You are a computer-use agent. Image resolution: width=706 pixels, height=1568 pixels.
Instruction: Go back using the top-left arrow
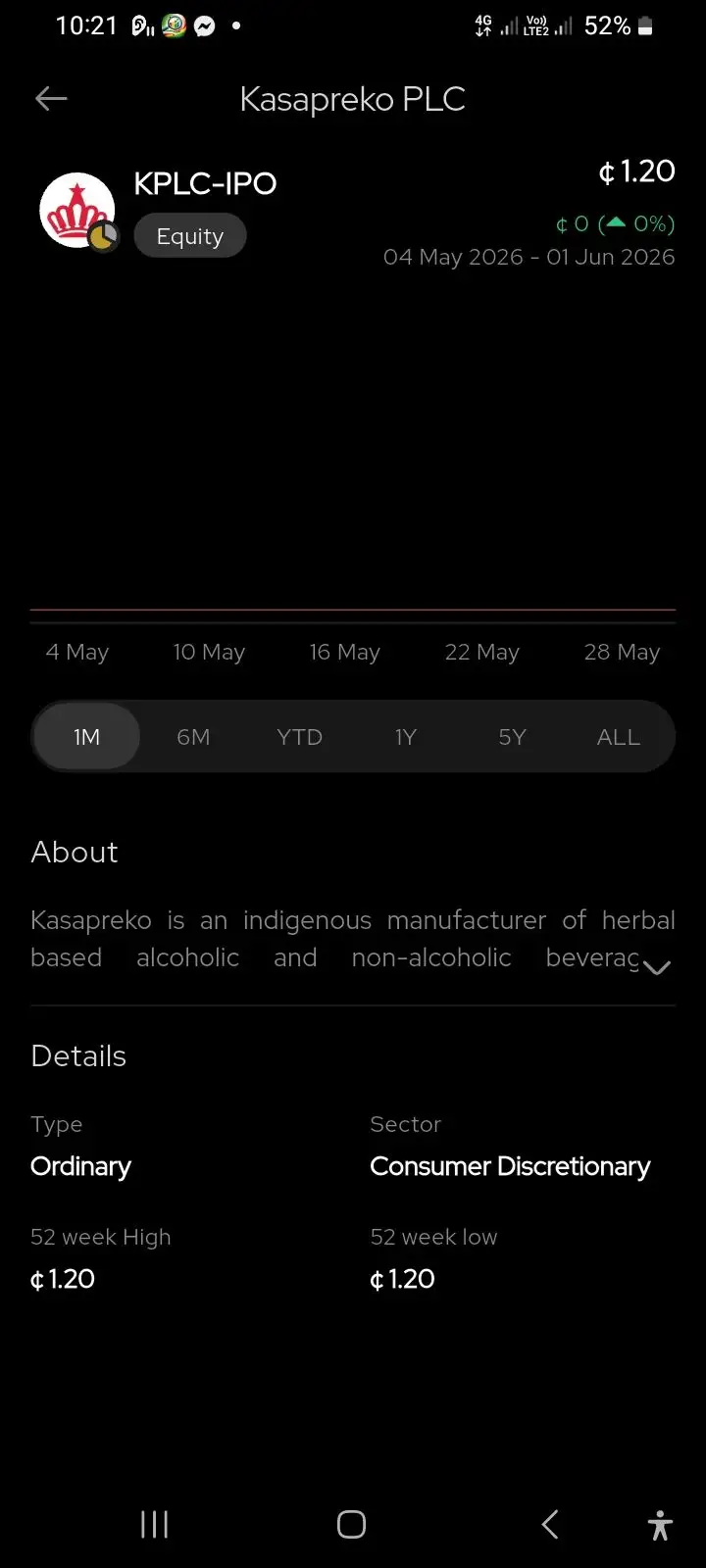51,98
